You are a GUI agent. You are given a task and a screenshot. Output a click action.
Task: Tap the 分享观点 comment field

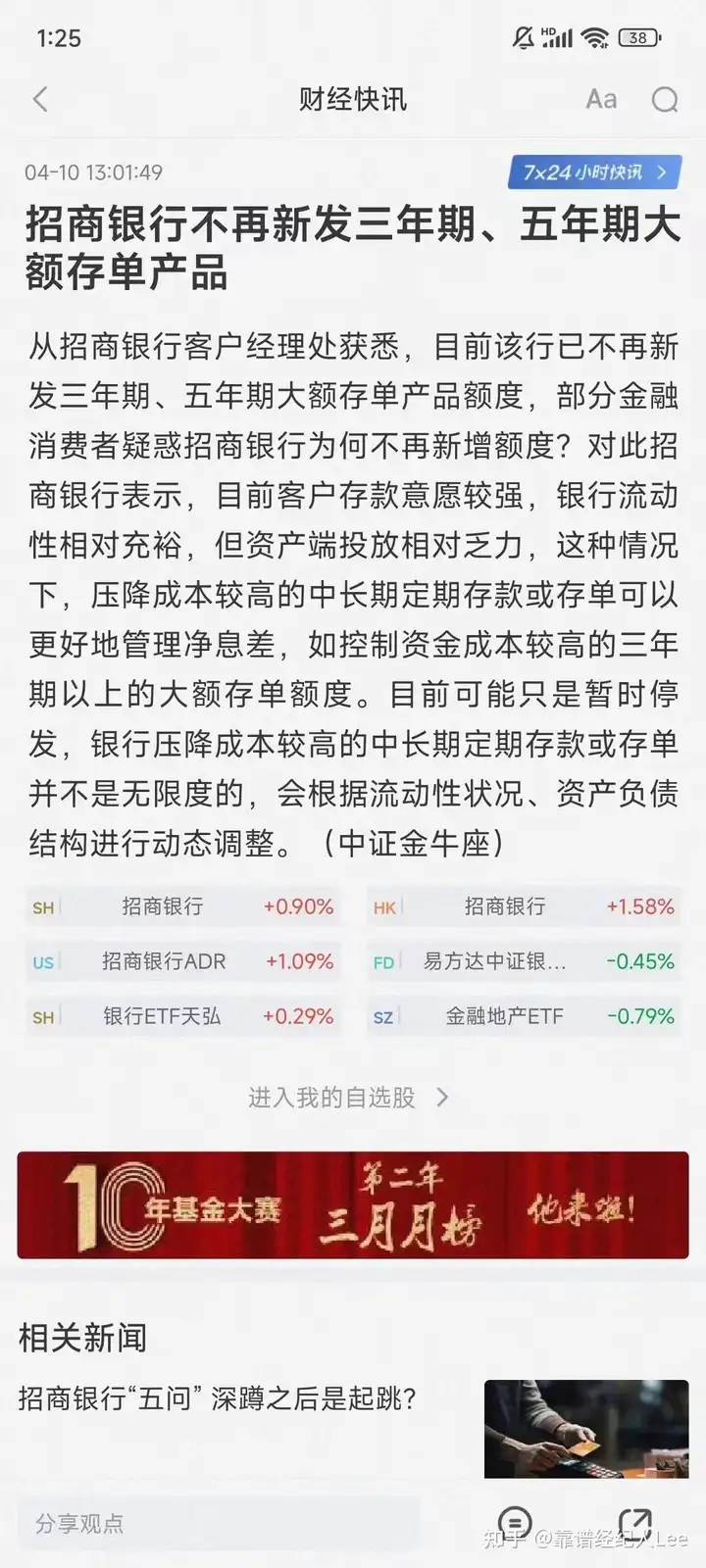(218, 1523)
